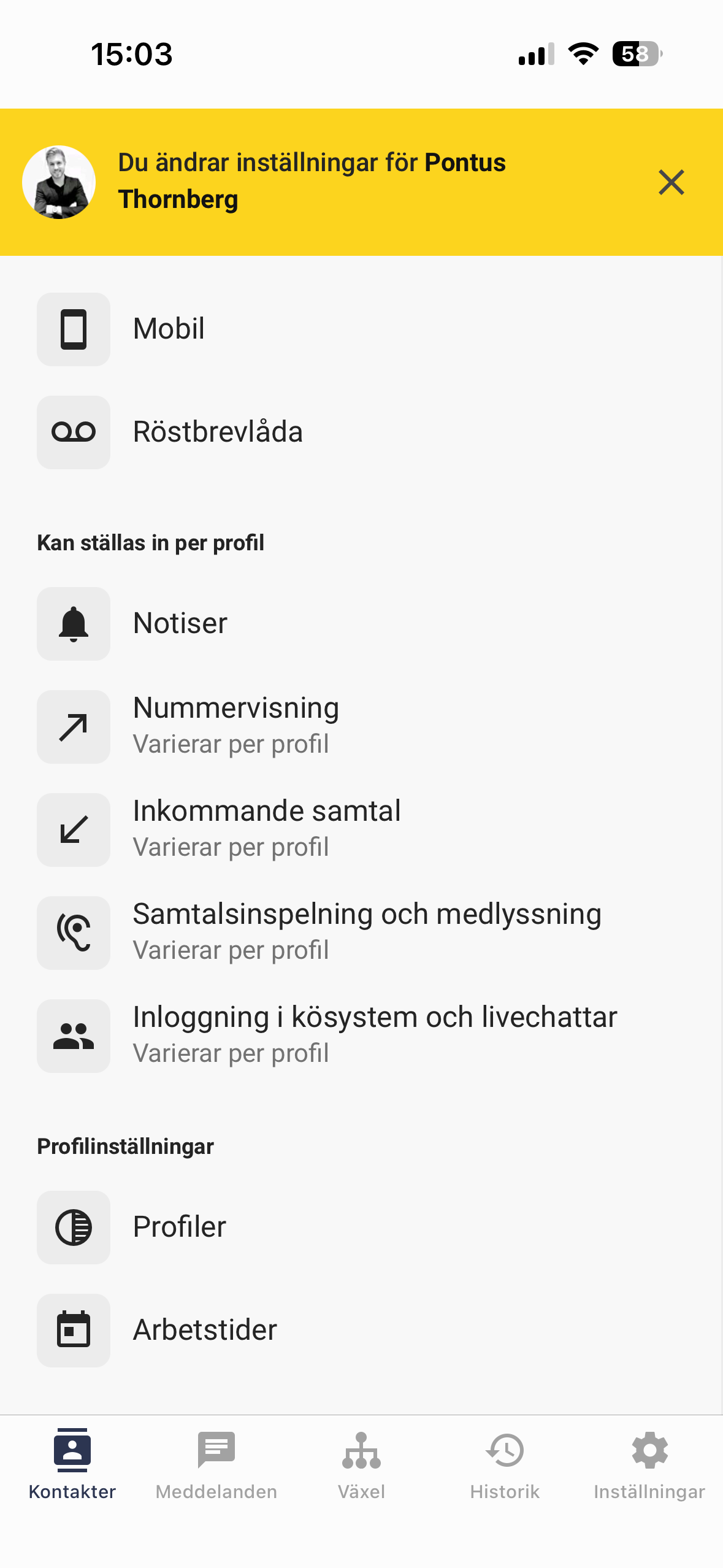Open Inloggning i kösystem och livechattar
Image resolution: width=723 pixels, height=1568 pixels.
[x=374, y=1036]
